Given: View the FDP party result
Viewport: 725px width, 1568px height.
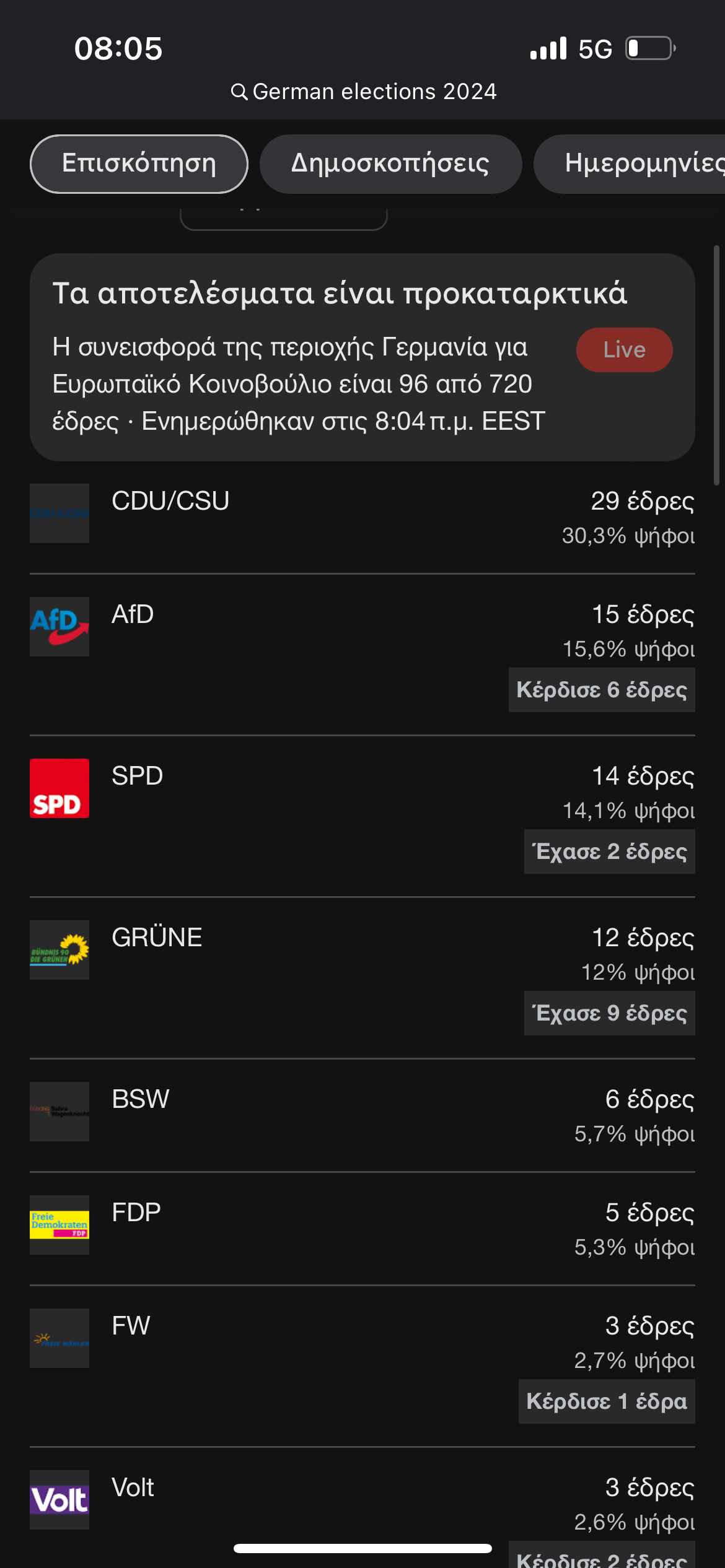Looking at the screenshot, I should coord(362,1228).
